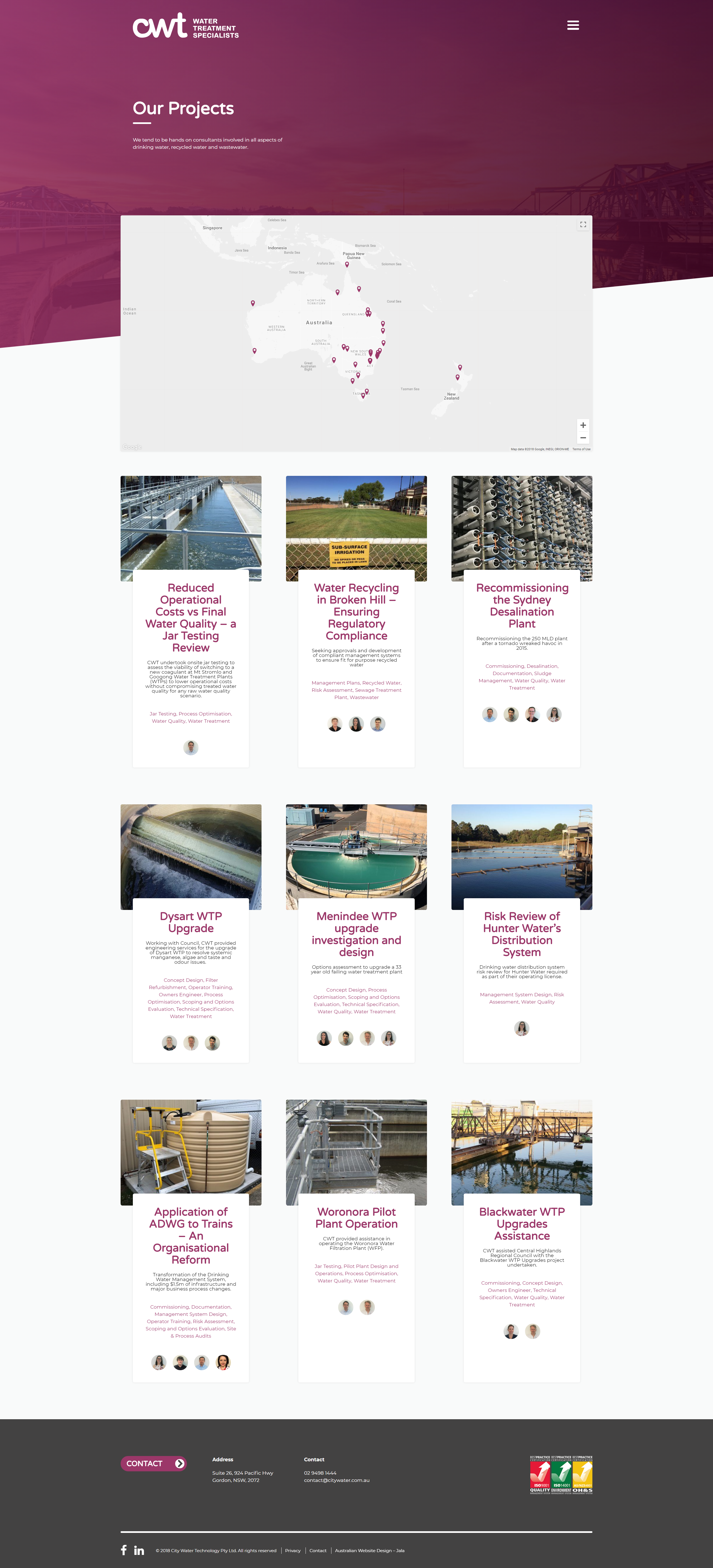Open Water Recycling in Broken Hill project

[356, 611]
